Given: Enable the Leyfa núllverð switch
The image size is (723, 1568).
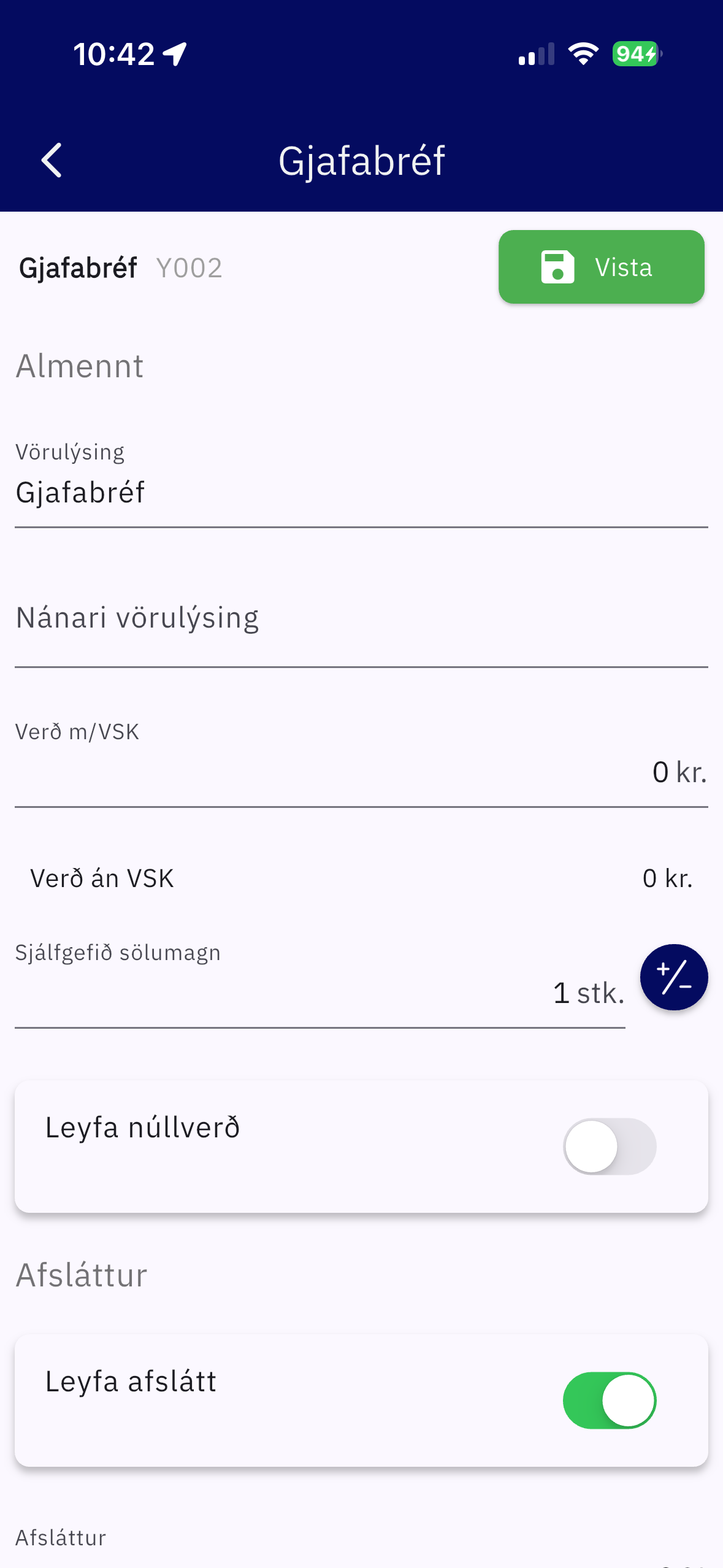Looking at the screenshot, I should (609, 1147).
